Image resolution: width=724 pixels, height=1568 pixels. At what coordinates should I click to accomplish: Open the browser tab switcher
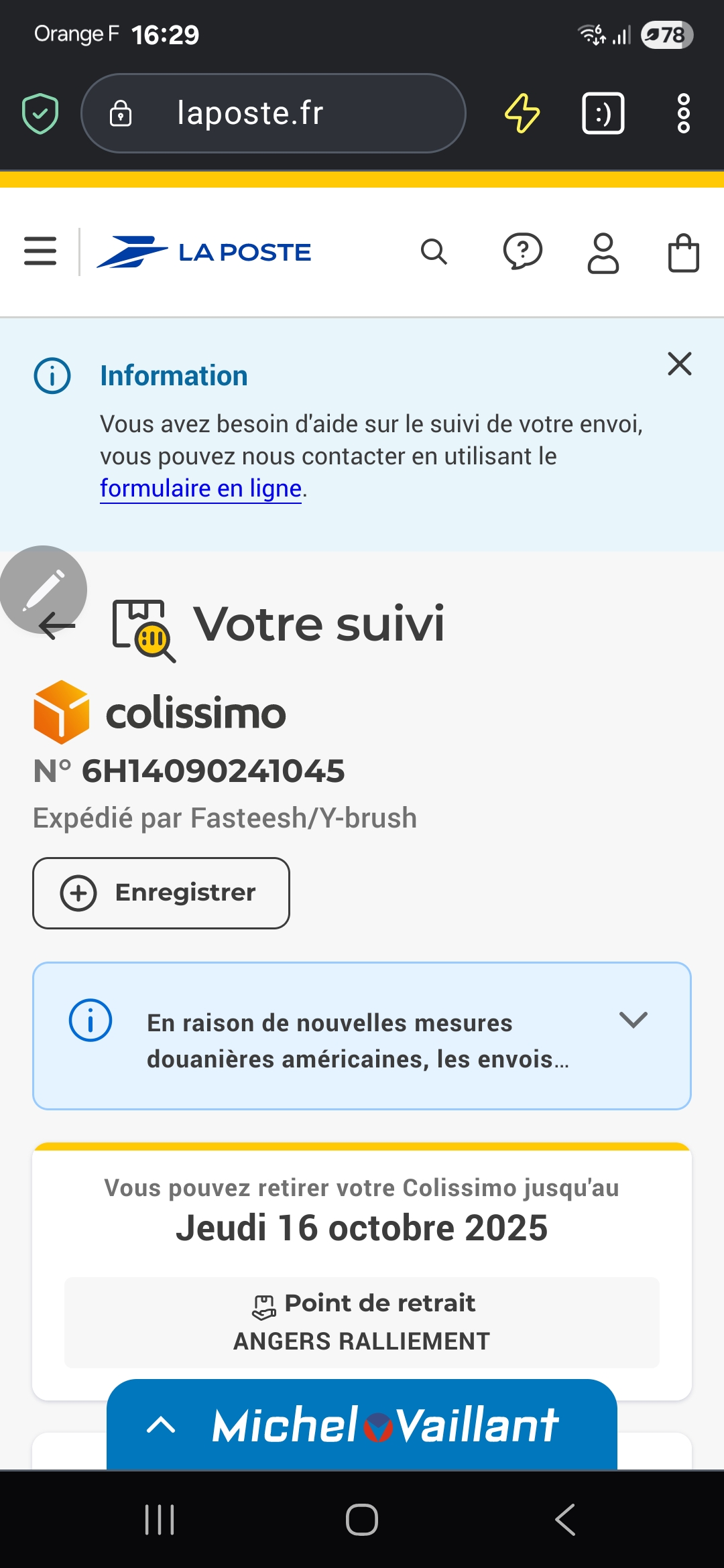[x=603, y=113]
